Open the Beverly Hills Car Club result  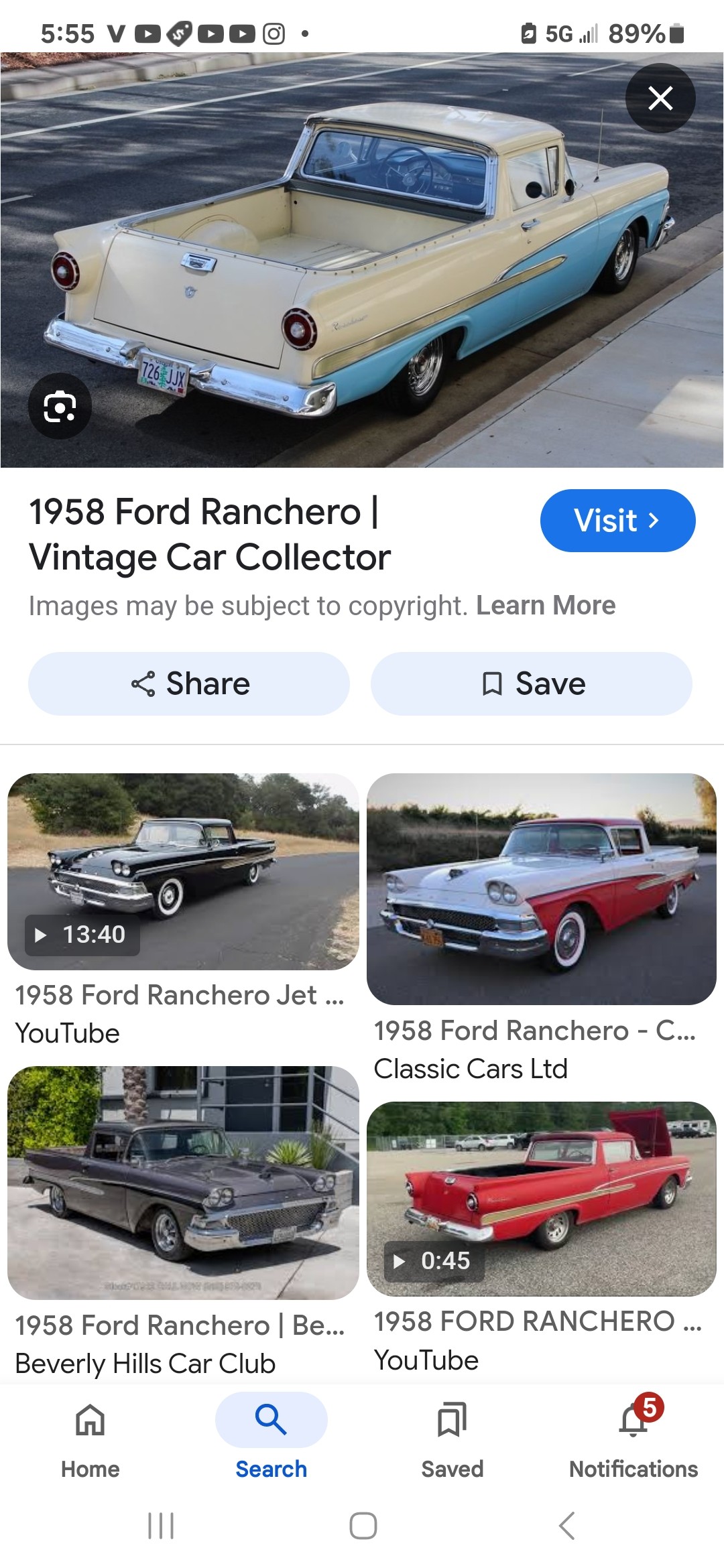(x=183, y=1183)
